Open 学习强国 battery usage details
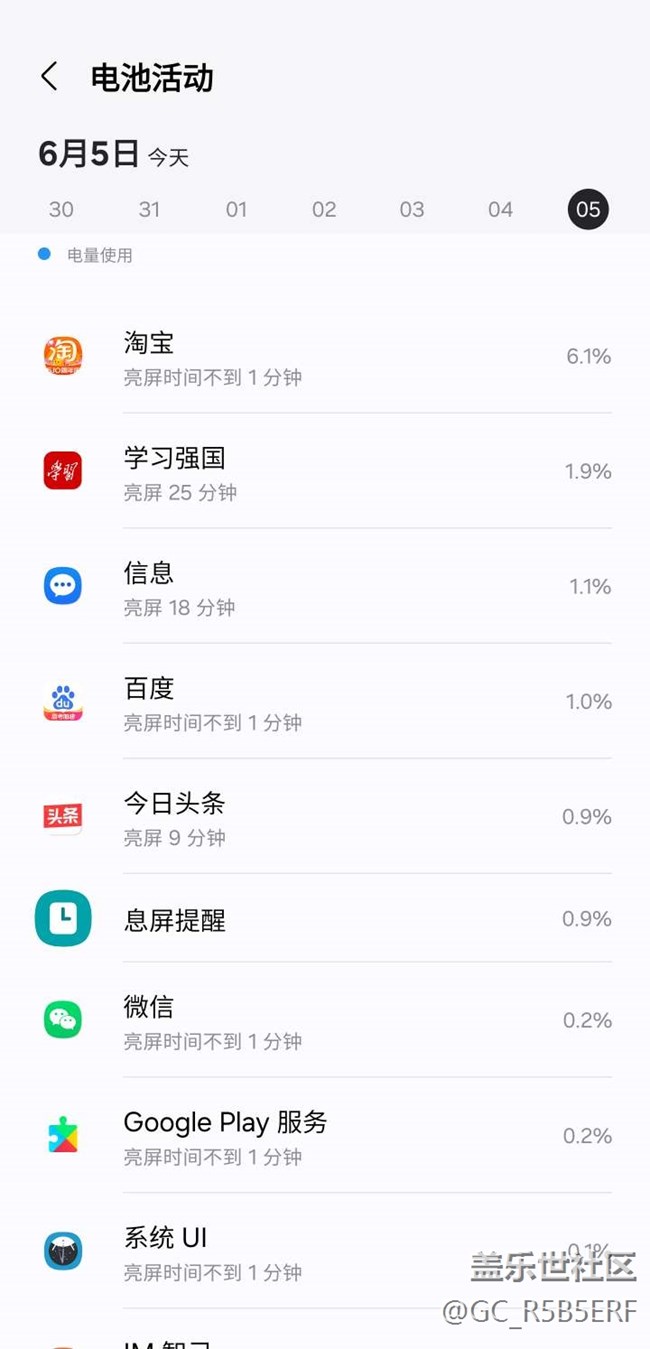The image size is (650, 1349). pyautogui.click(x=325, y=472)
